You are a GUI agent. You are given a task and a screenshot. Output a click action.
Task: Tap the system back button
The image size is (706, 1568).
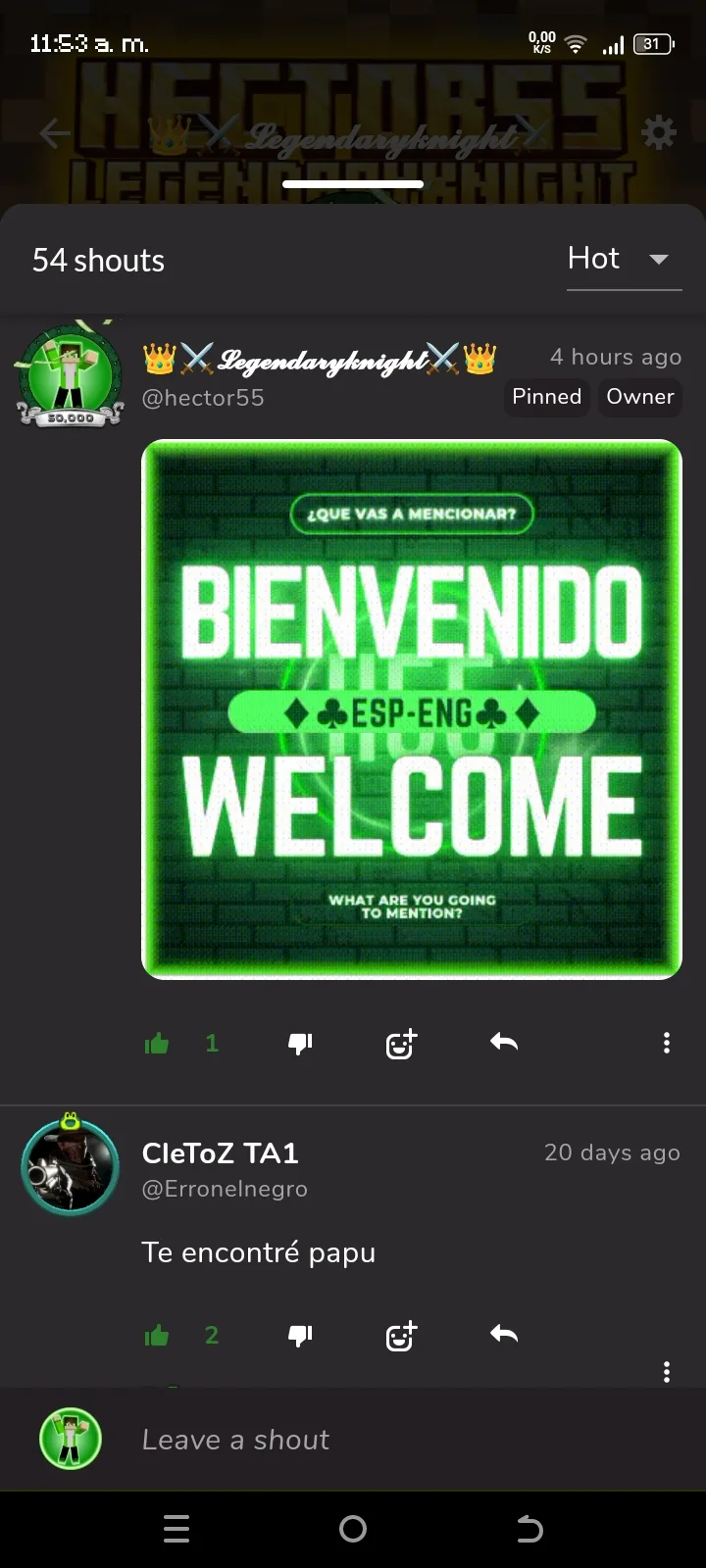tap(529, 1529)
